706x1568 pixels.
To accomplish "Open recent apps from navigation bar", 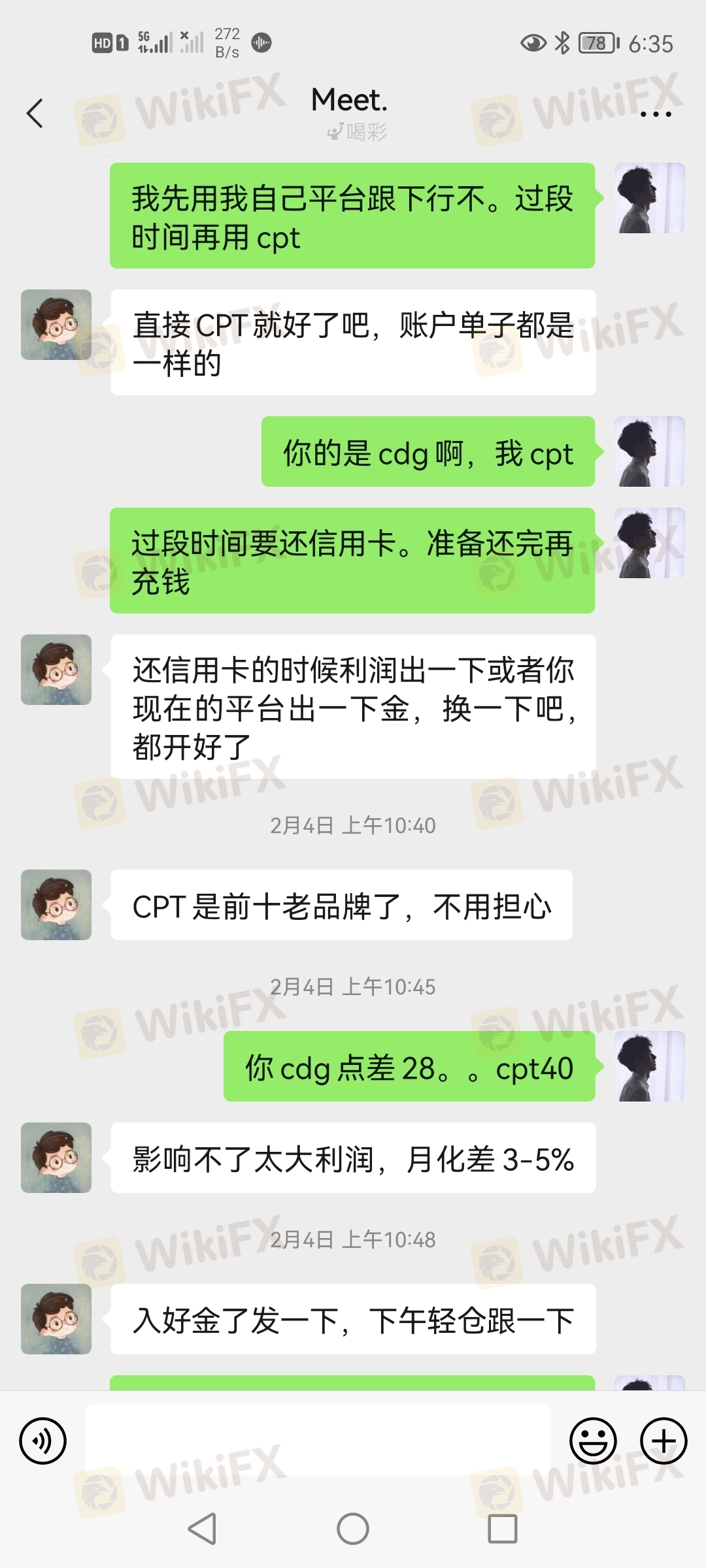I will (x=502, y=1529).
